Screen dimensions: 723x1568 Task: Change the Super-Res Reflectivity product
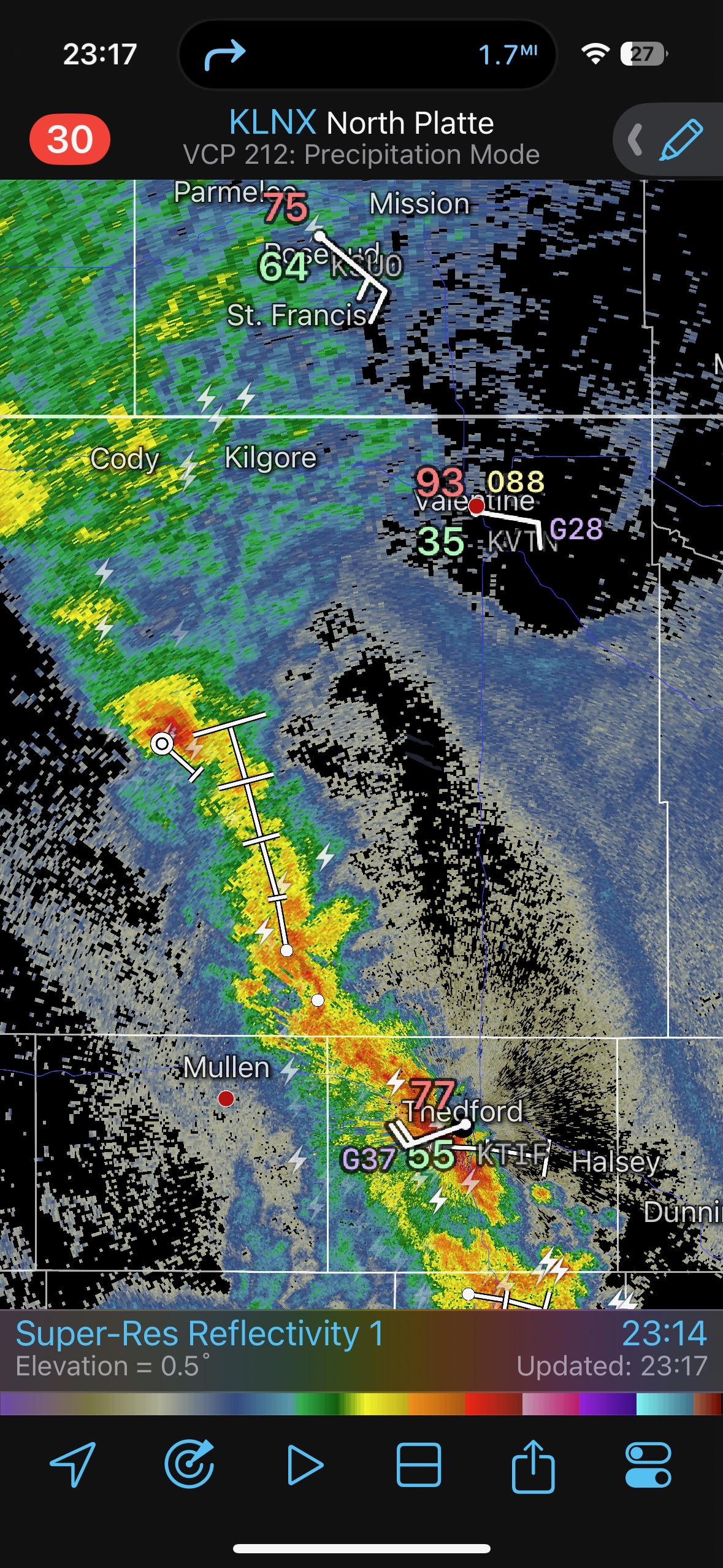pyautogui.click(x=199, y=1335)
